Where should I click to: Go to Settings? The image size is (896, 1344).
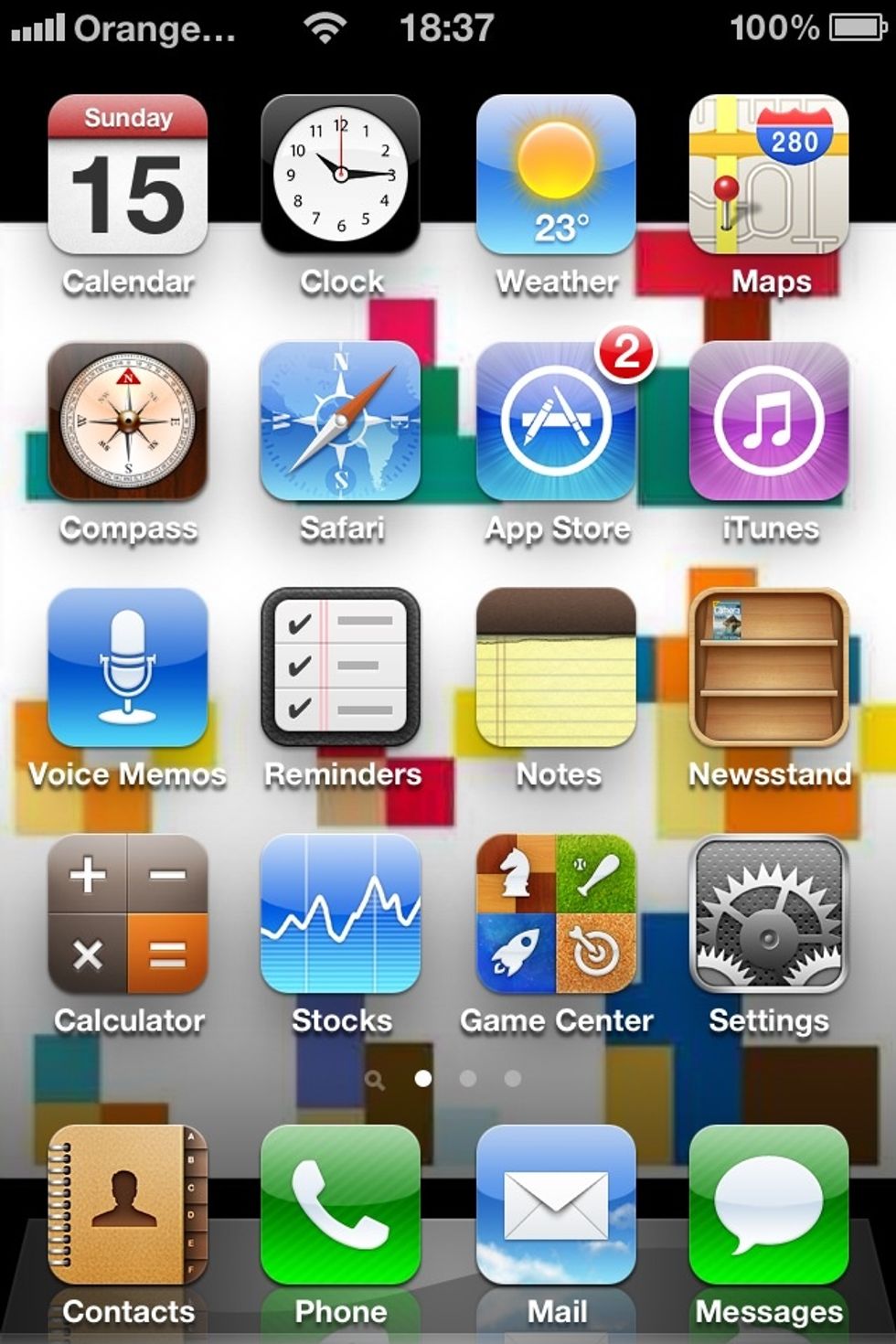pyautogui.click(x=769, y=914)
